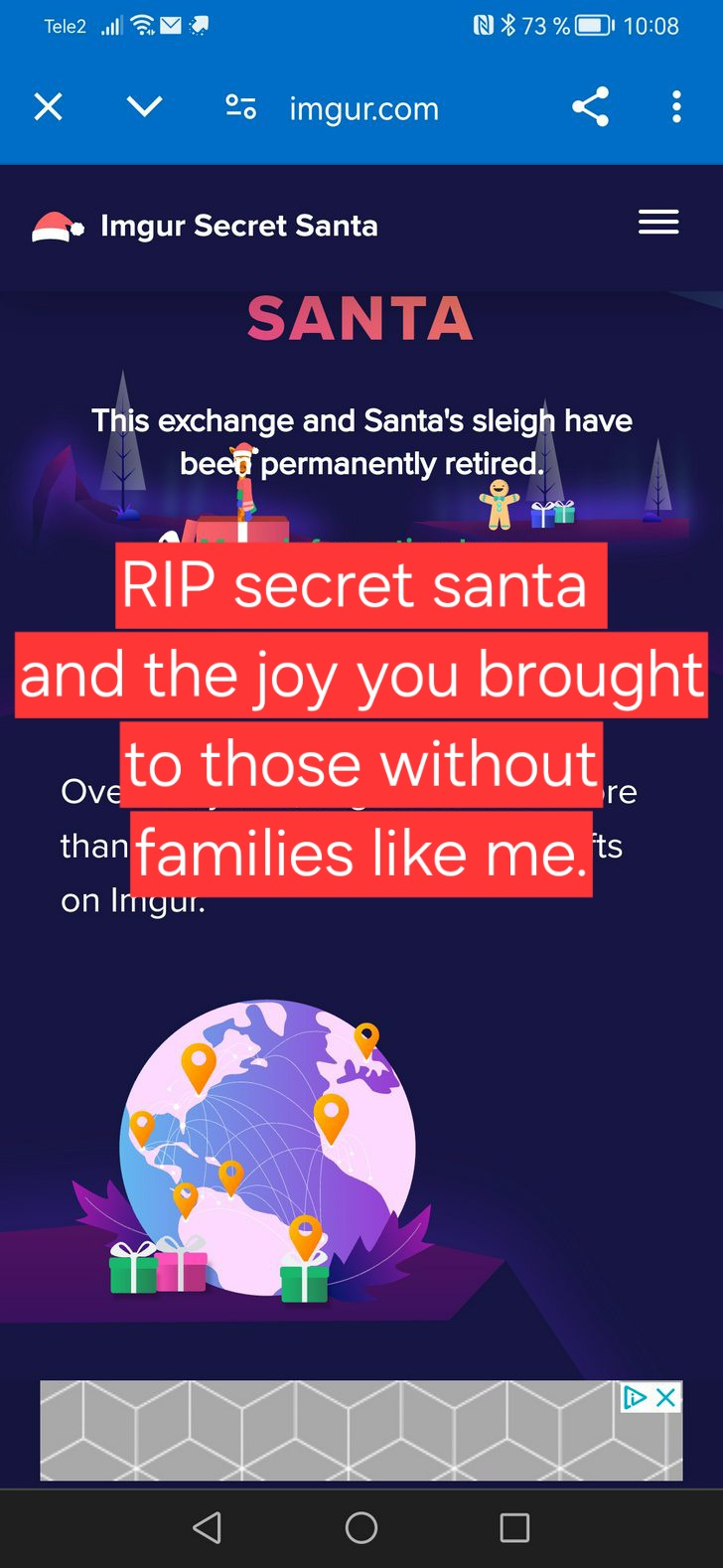Viewport: 723px width, 1568px height.
Task: Open the AdChoices info icon
Action: pyautogui.click(x=636, y=1397)
